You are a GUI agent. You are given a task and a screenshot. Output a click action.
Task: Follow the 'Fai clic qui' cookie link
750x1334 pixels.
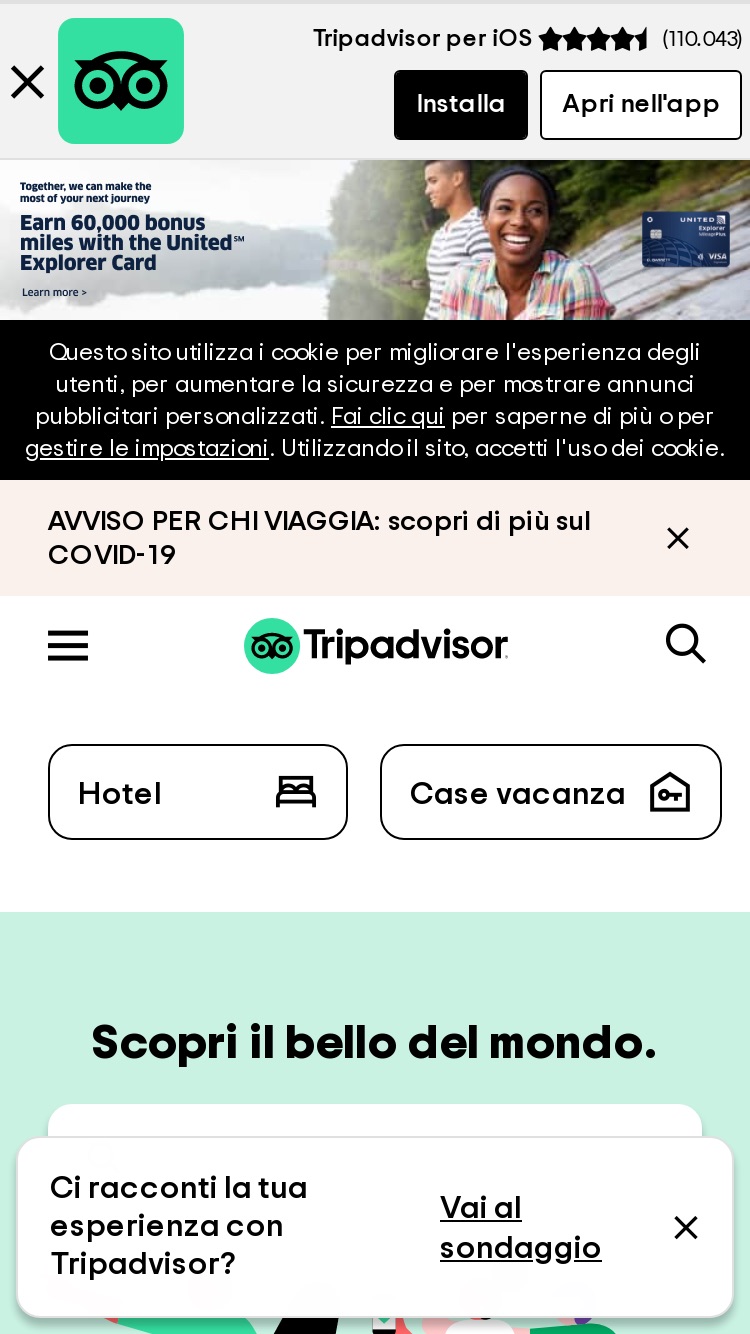[x=388, y=416]
